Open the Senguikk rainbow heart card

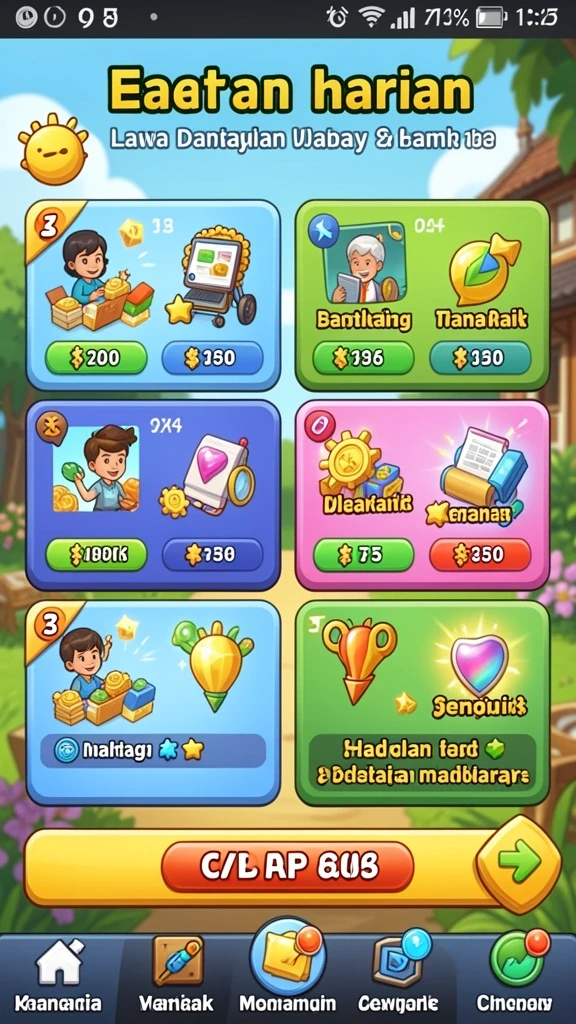(x=423, y=703)
